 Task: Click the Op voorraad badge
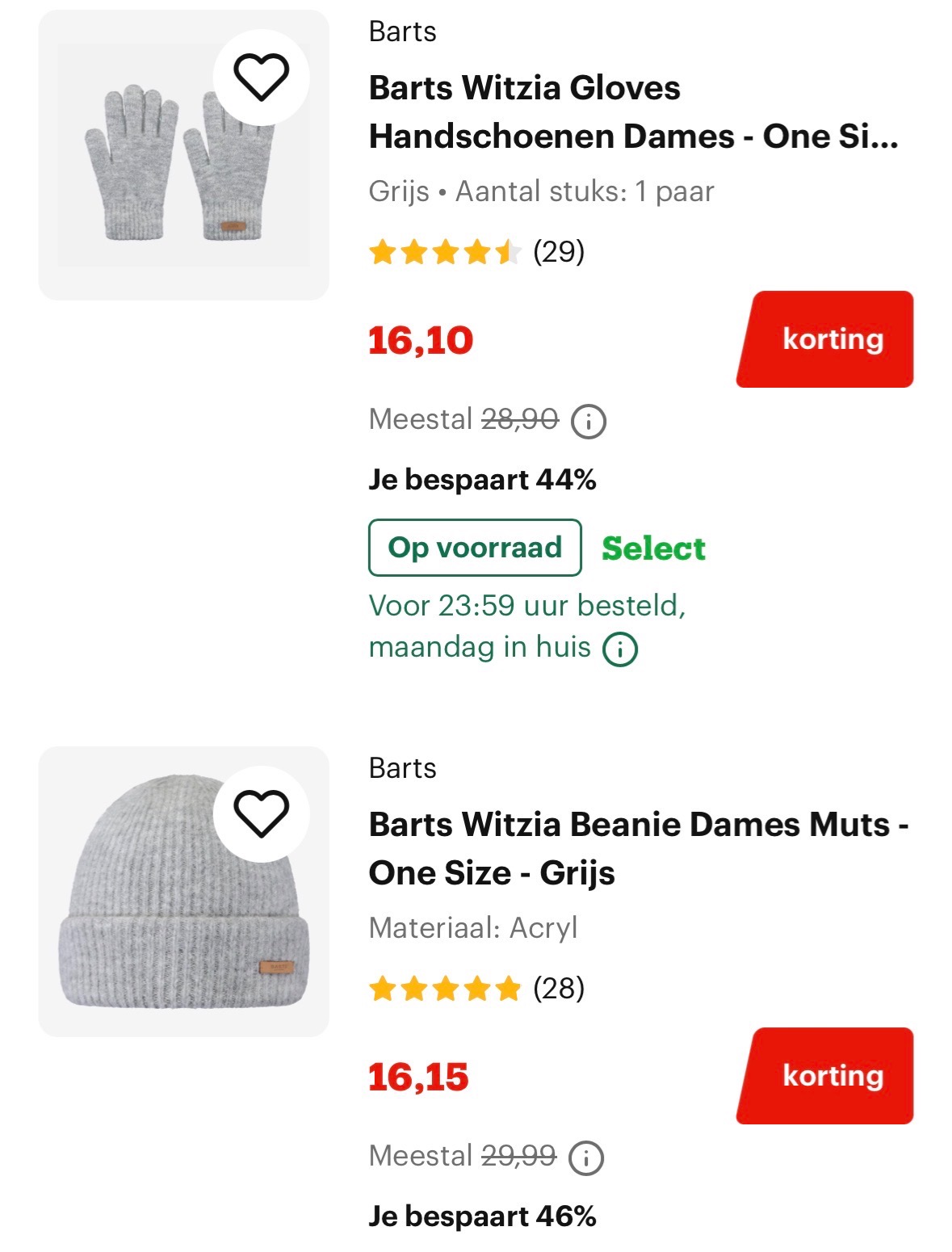[x=475, y=548]
